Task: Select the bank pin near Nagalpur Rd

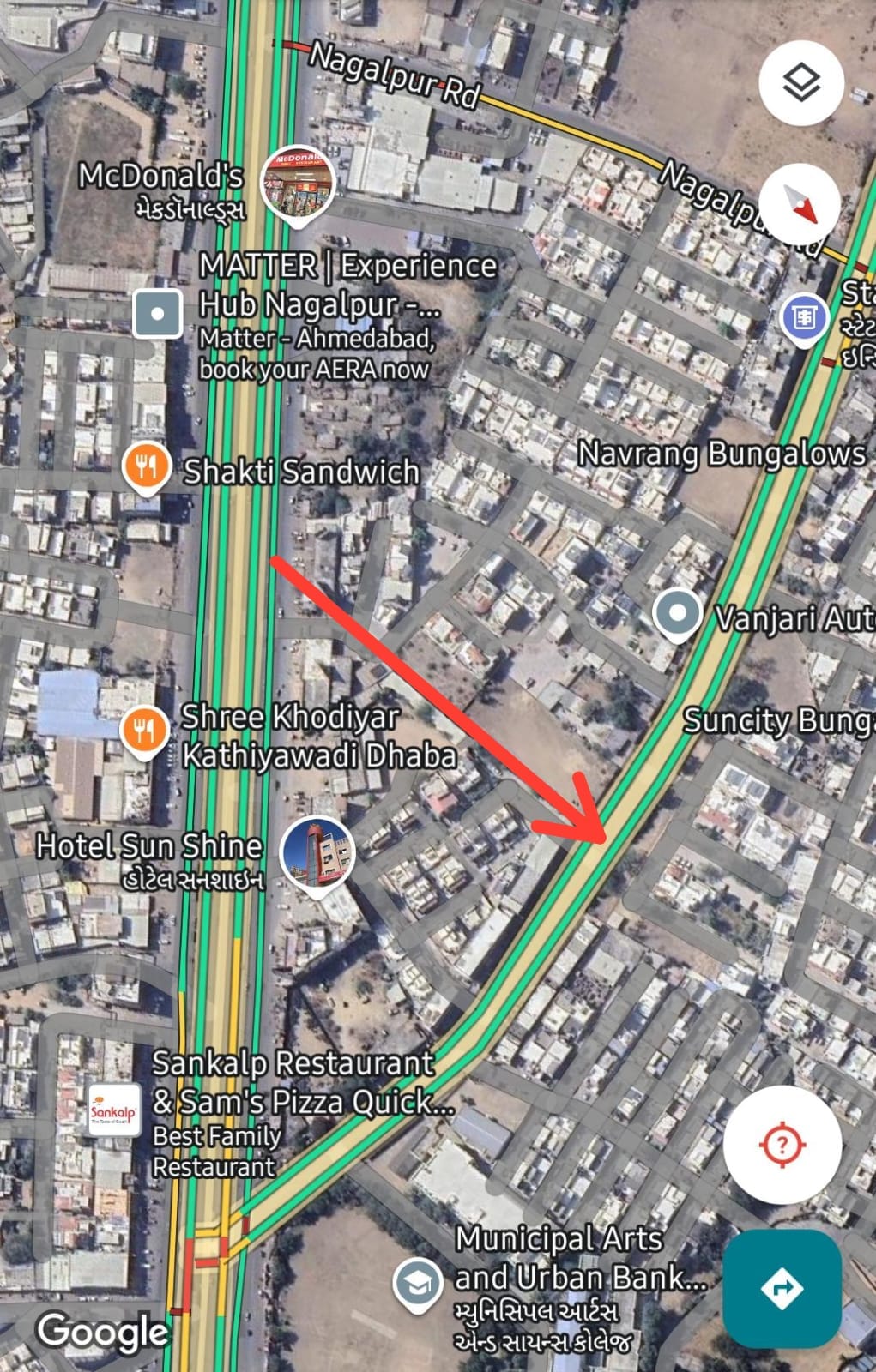Action: click(803, 319)
